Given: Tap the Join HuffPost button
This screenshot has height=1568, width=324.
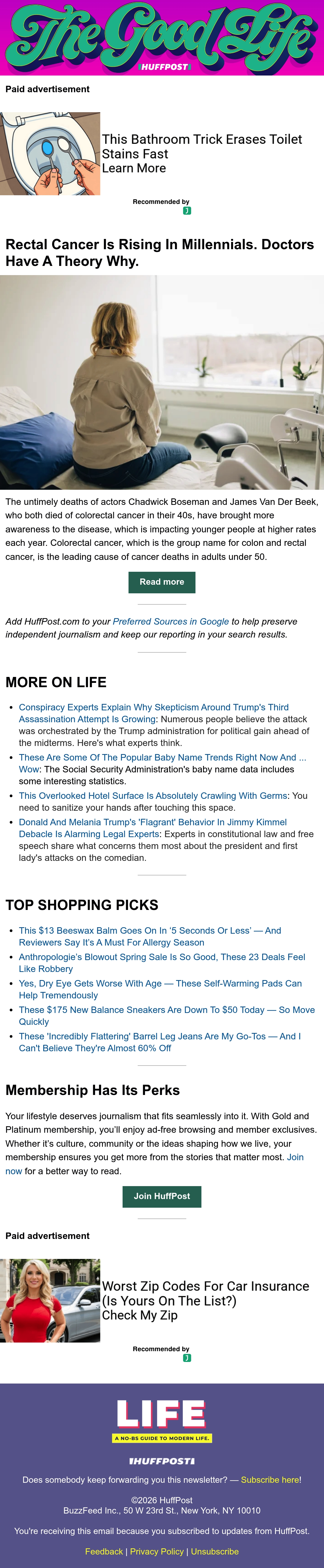Looking at the screenshot, I should (162, 1196).
